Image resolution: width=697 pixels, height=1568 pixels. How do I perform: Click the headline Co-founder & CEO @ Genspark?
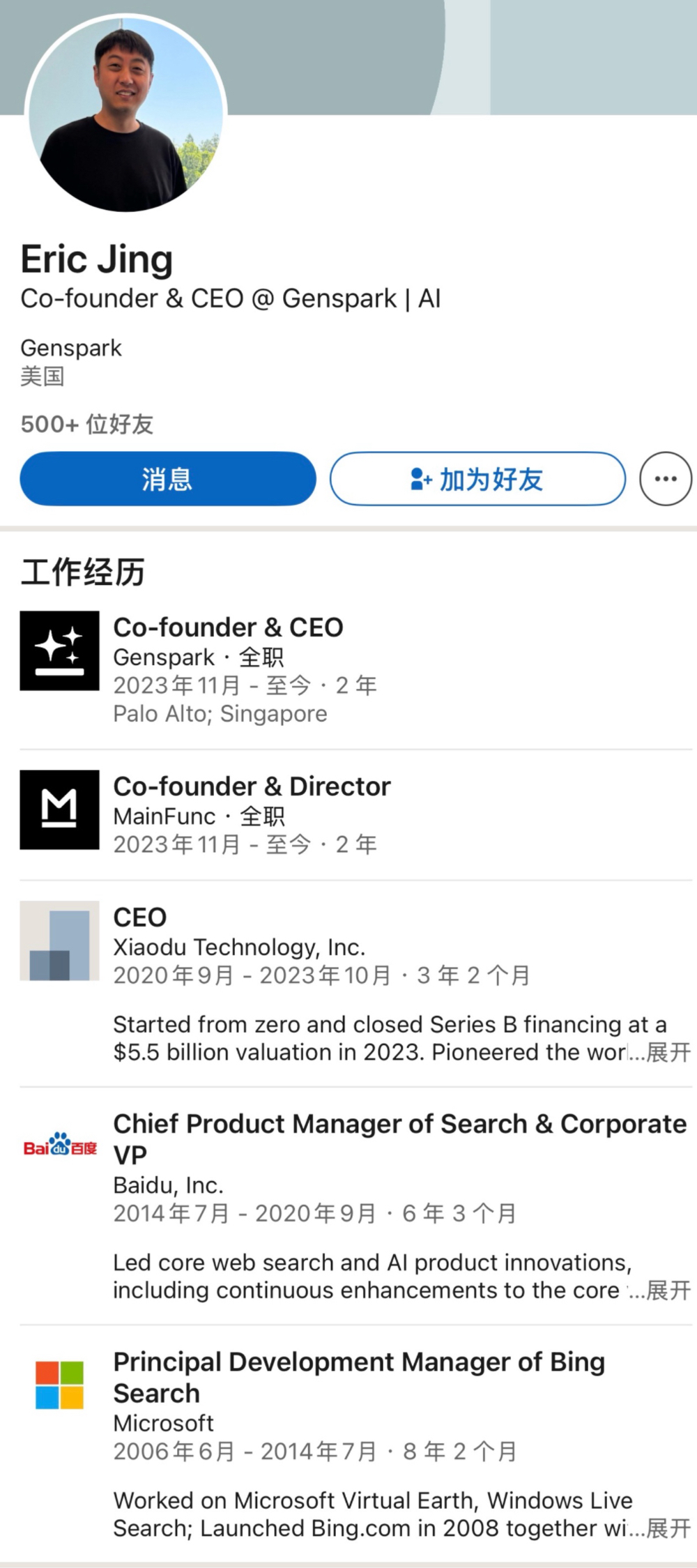(x=230, y=298)
